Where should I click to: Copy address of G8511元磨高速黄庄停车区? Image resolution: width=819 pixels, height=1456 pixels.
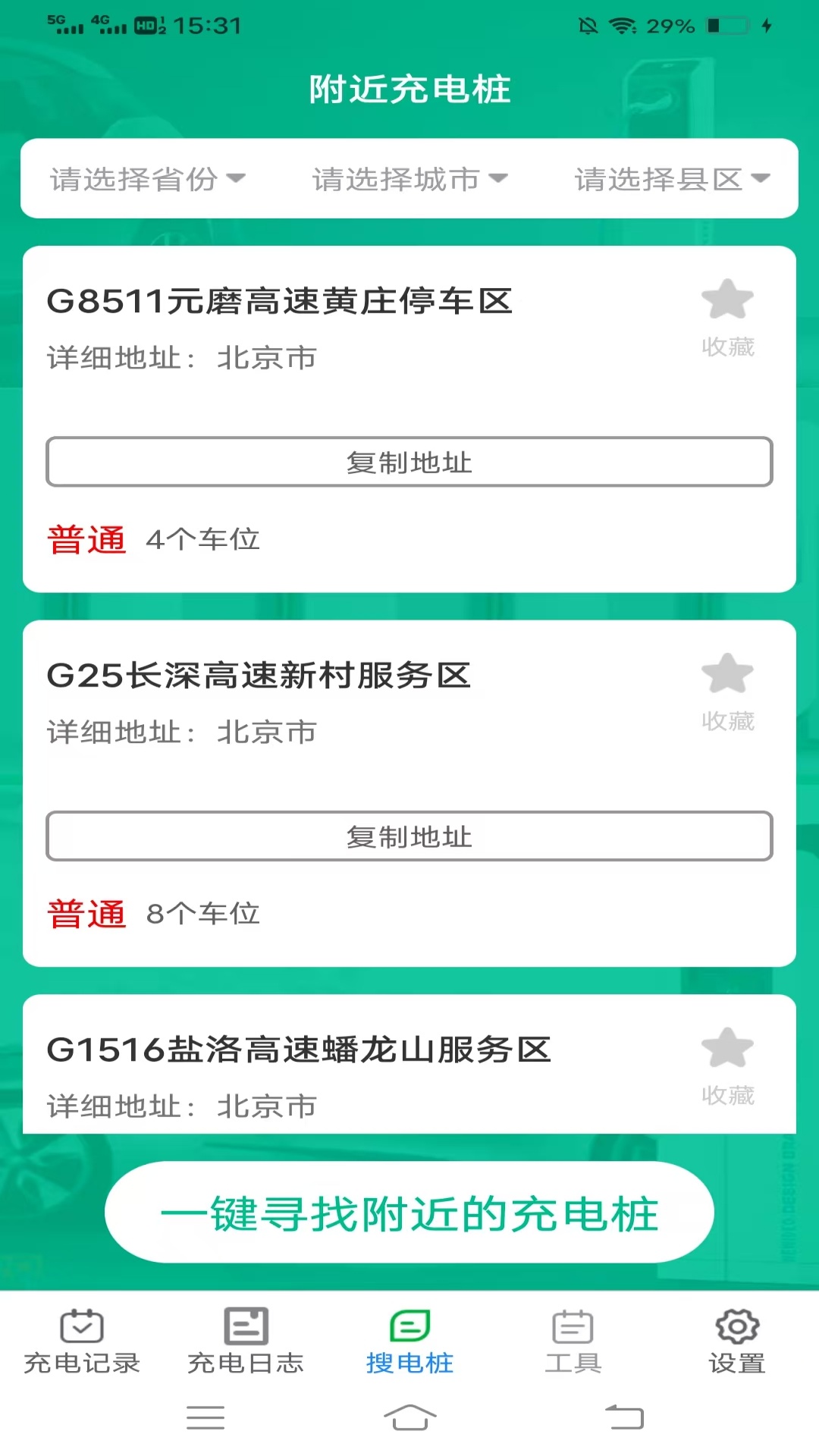409,462
